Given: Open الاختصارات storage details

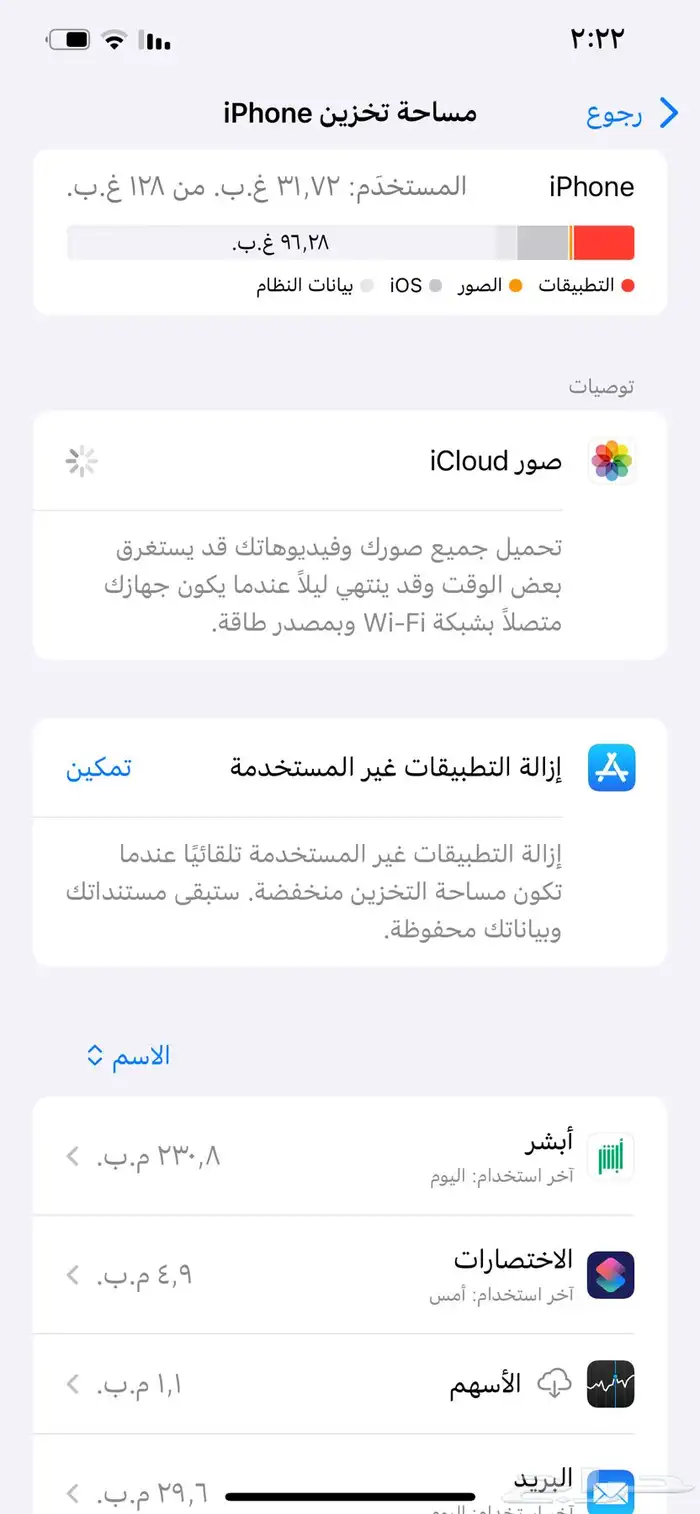Looking at the screenshot, I should [350, 1275].
